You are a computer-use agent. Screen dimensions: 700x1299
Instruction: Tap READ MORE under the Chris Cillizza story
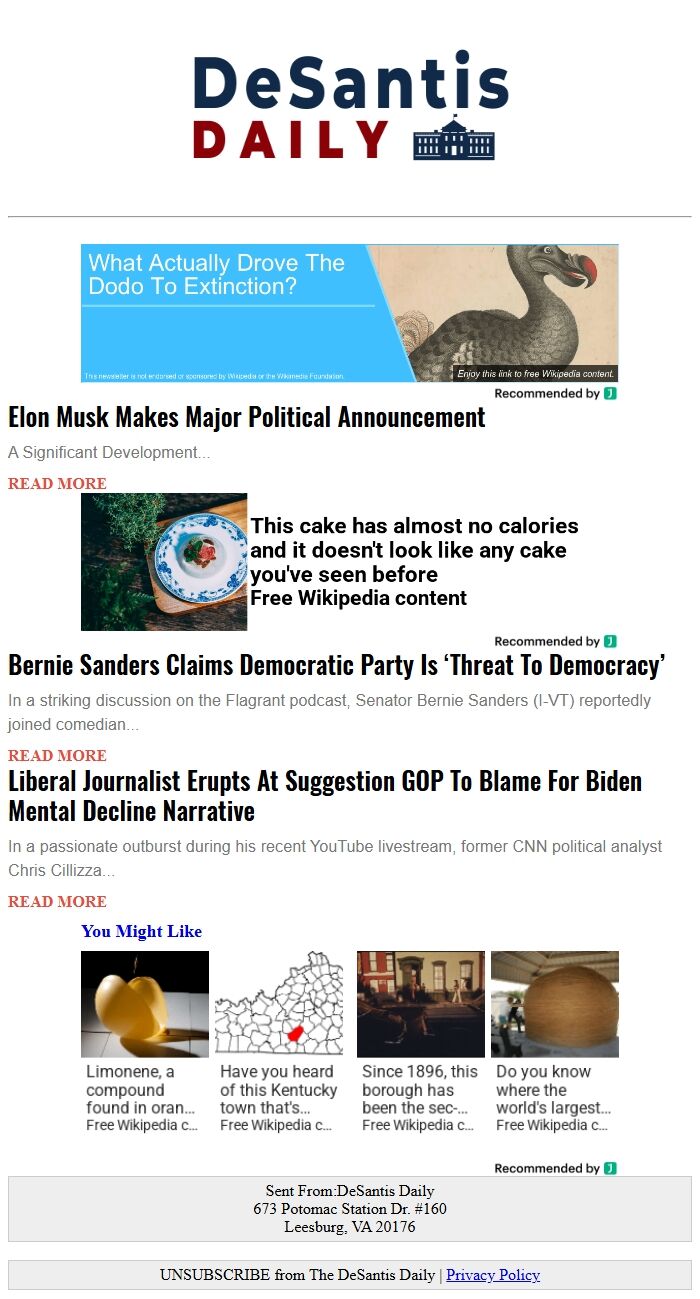click(x=57, y=902)
